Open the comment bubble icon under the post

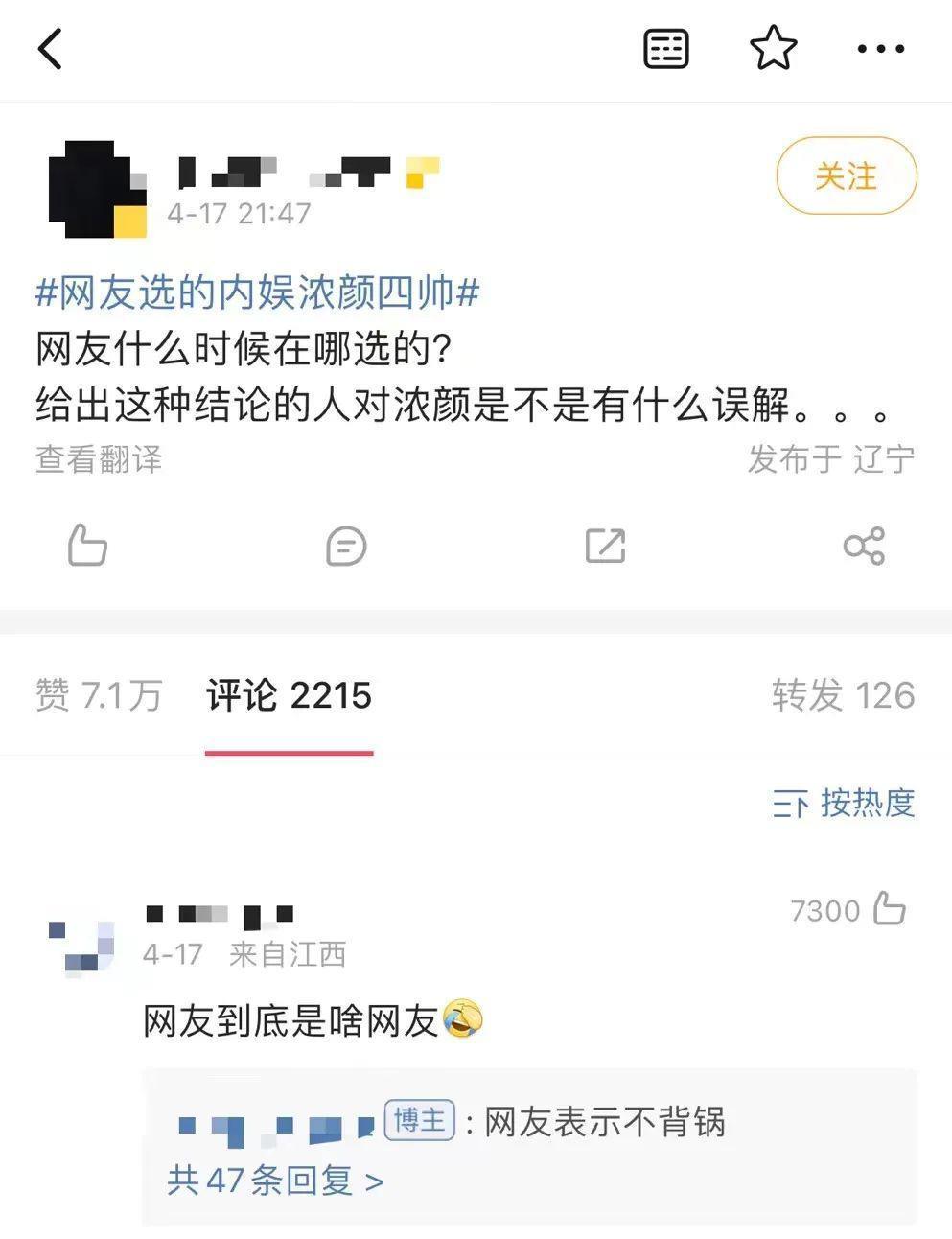click(346, 545)
